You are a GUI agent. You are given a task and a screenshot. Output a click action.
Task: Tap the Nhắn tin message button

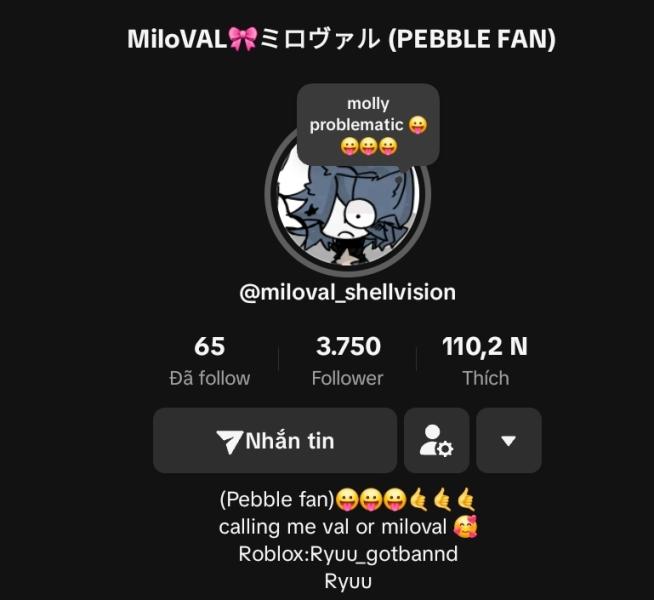275,441
